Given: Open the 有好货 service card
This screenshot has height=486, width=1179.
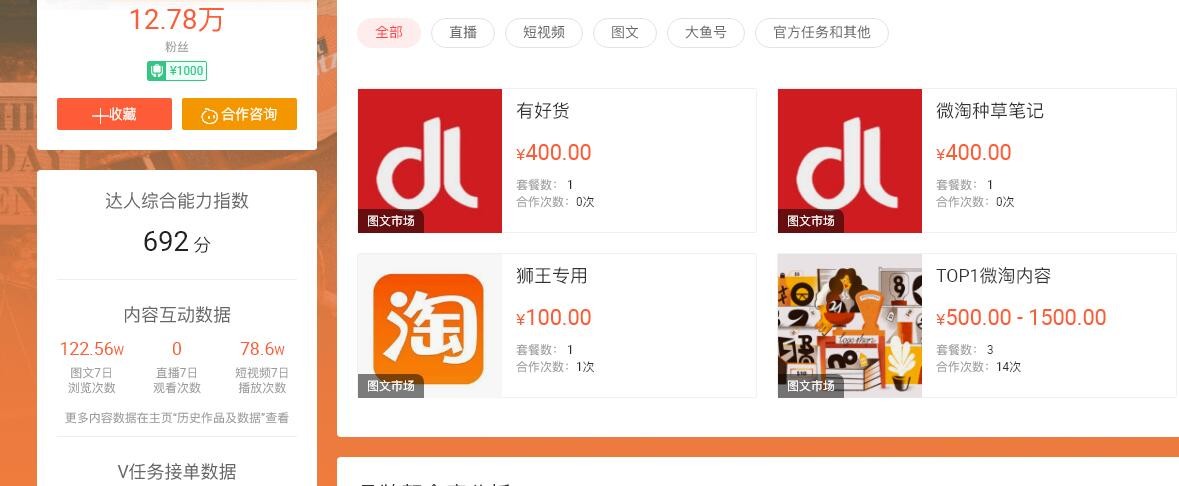Looking at the screenshot, I should pyautogui.click(x=556, y=160).
